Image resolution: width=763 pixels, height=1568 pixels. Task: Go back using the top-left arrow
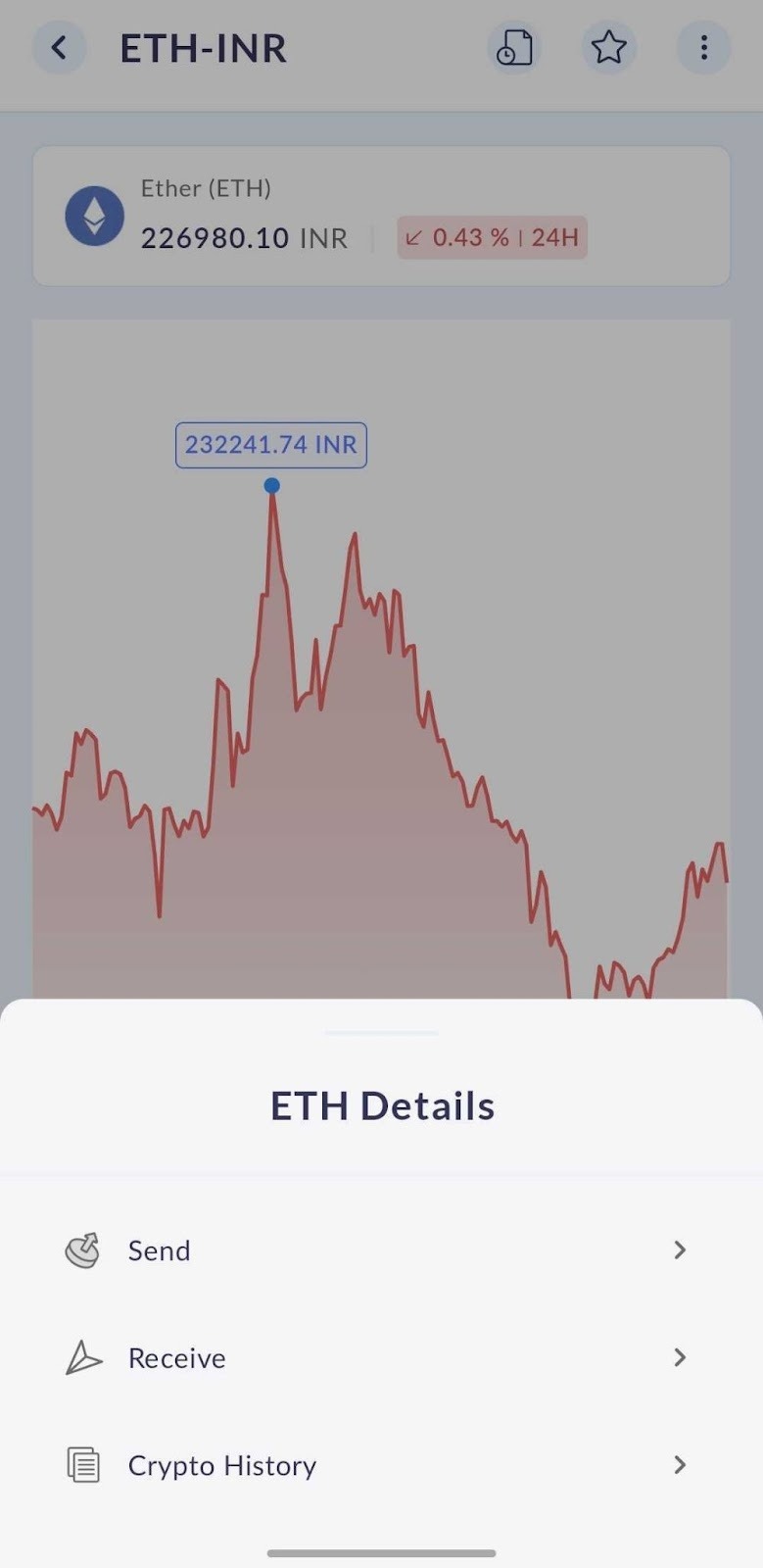(60, 47)
